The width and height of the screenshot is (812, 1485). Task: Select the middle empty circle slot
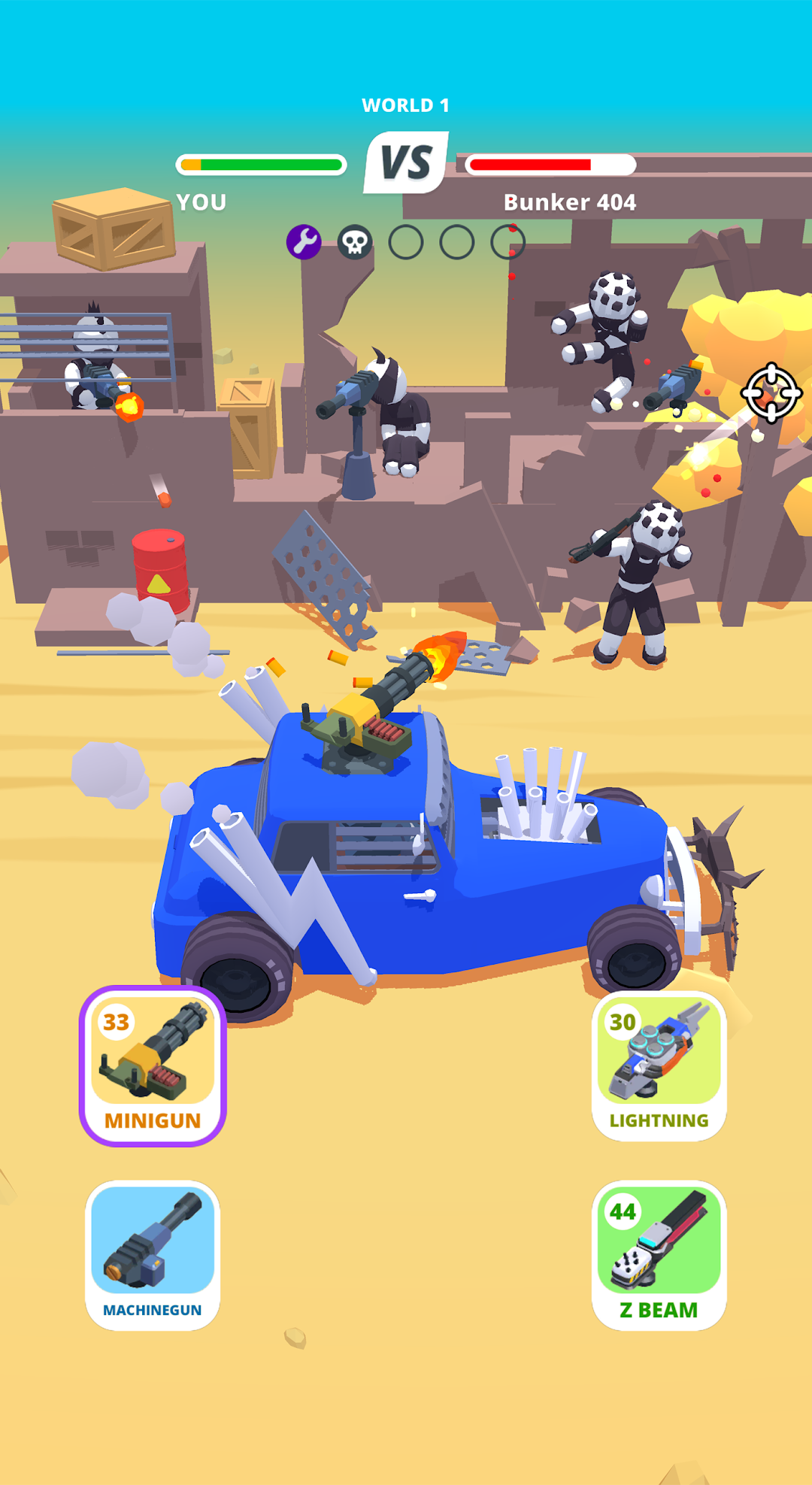[456, 242]
